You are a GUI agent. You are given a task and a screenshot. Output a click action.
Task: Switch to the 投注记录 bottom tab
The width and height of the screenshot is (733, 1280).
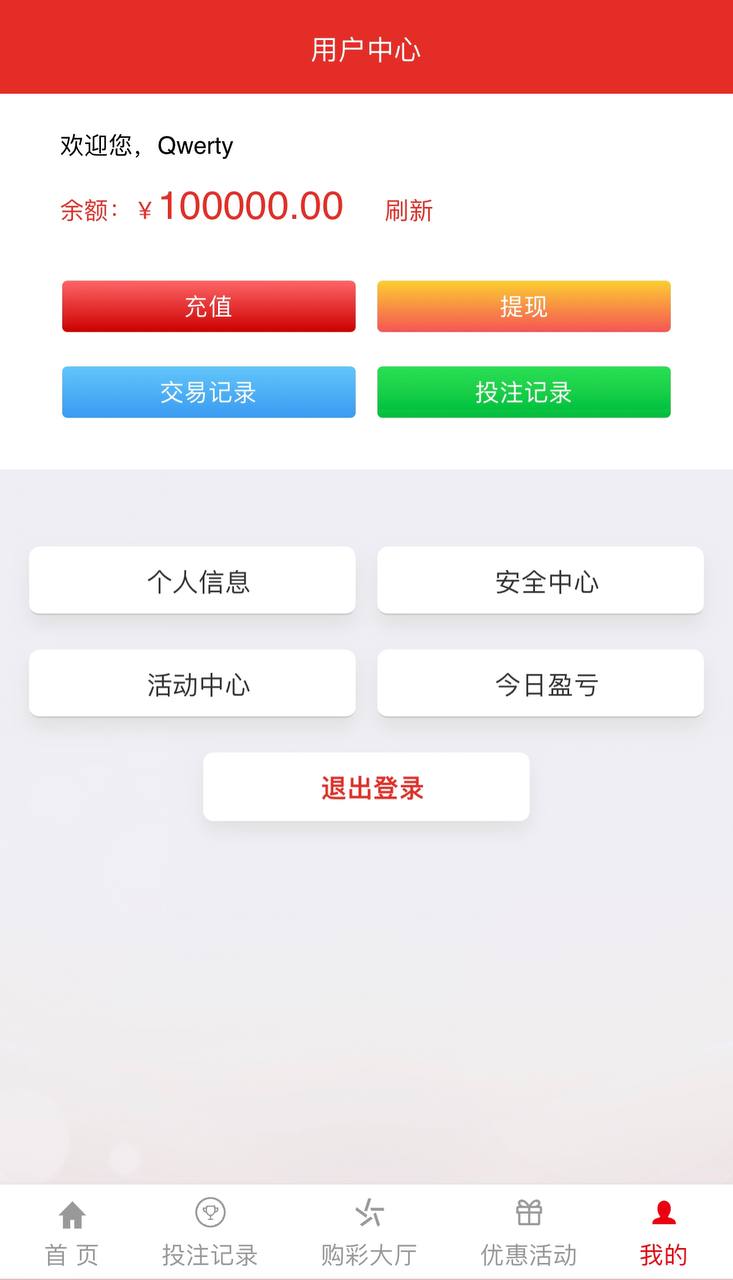coord(210,1233)
